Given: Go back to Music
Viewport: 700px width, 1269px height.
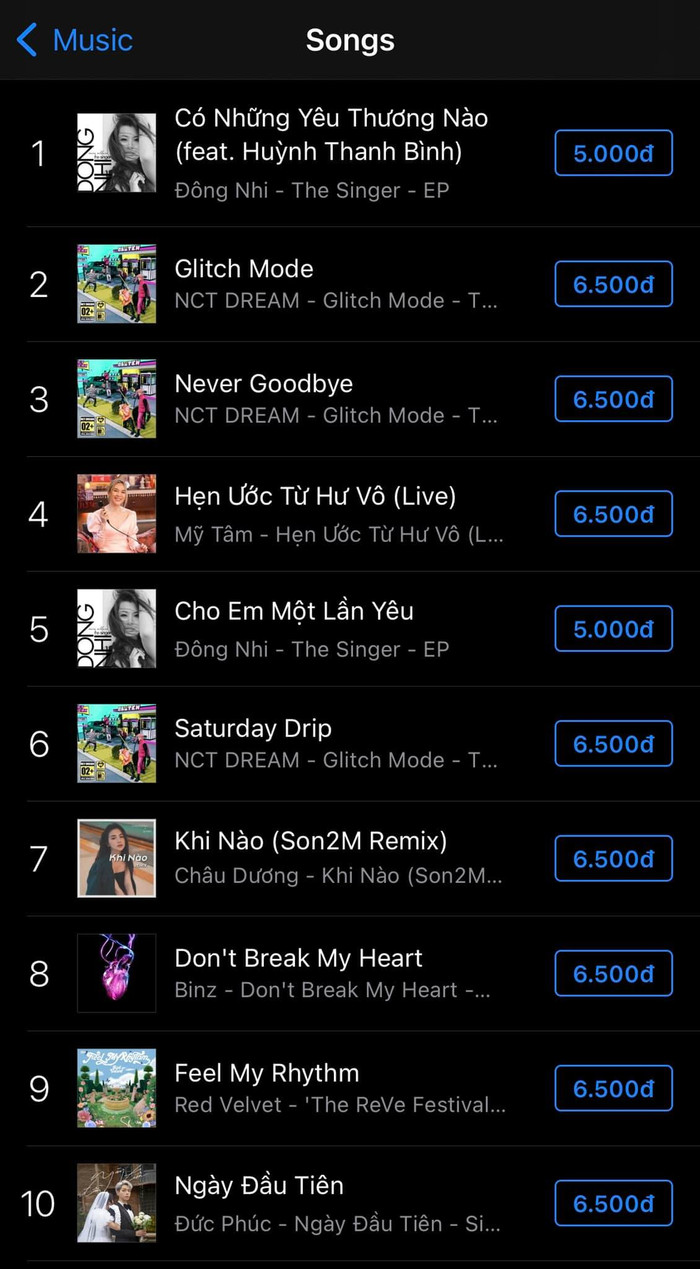Looking at the screenshot, I should (75, 40).
